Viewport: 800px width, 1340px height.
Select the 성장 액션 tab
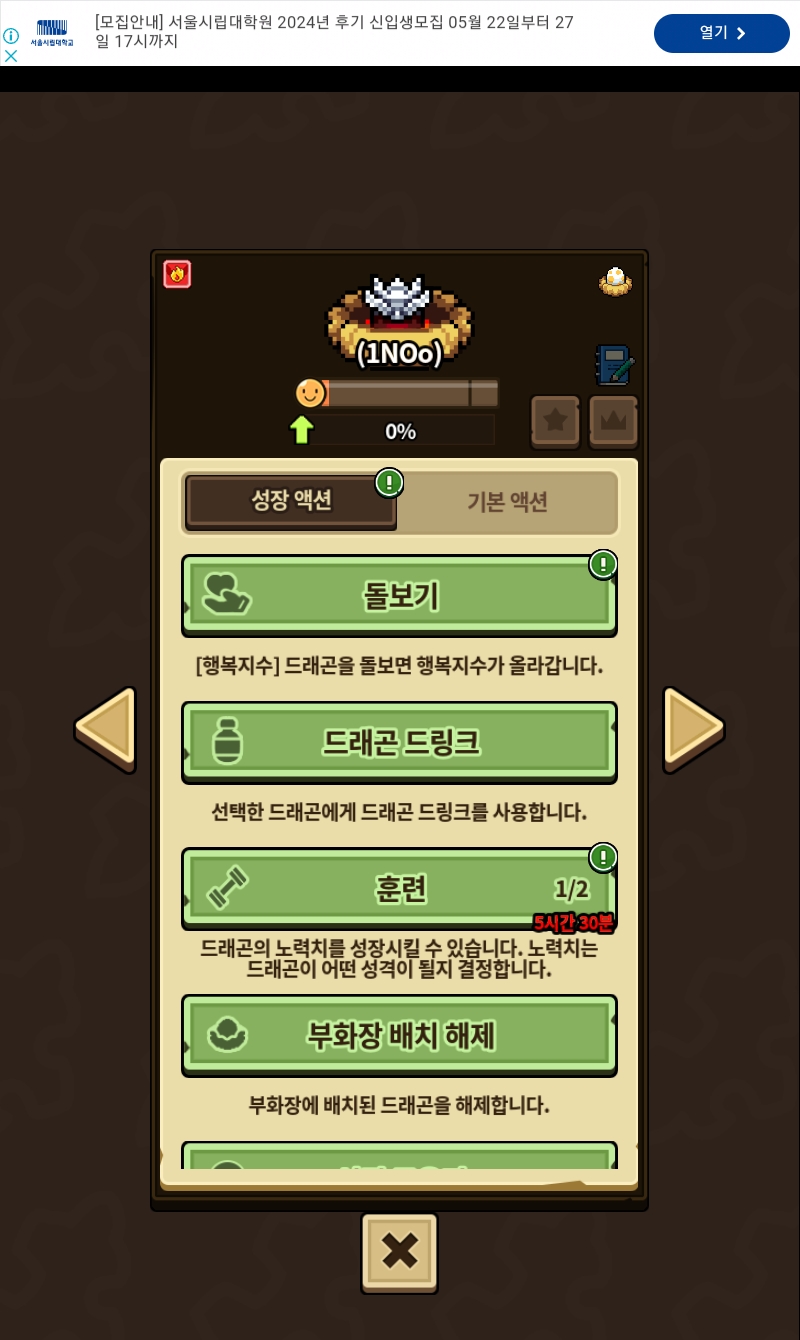pos(291,501)
